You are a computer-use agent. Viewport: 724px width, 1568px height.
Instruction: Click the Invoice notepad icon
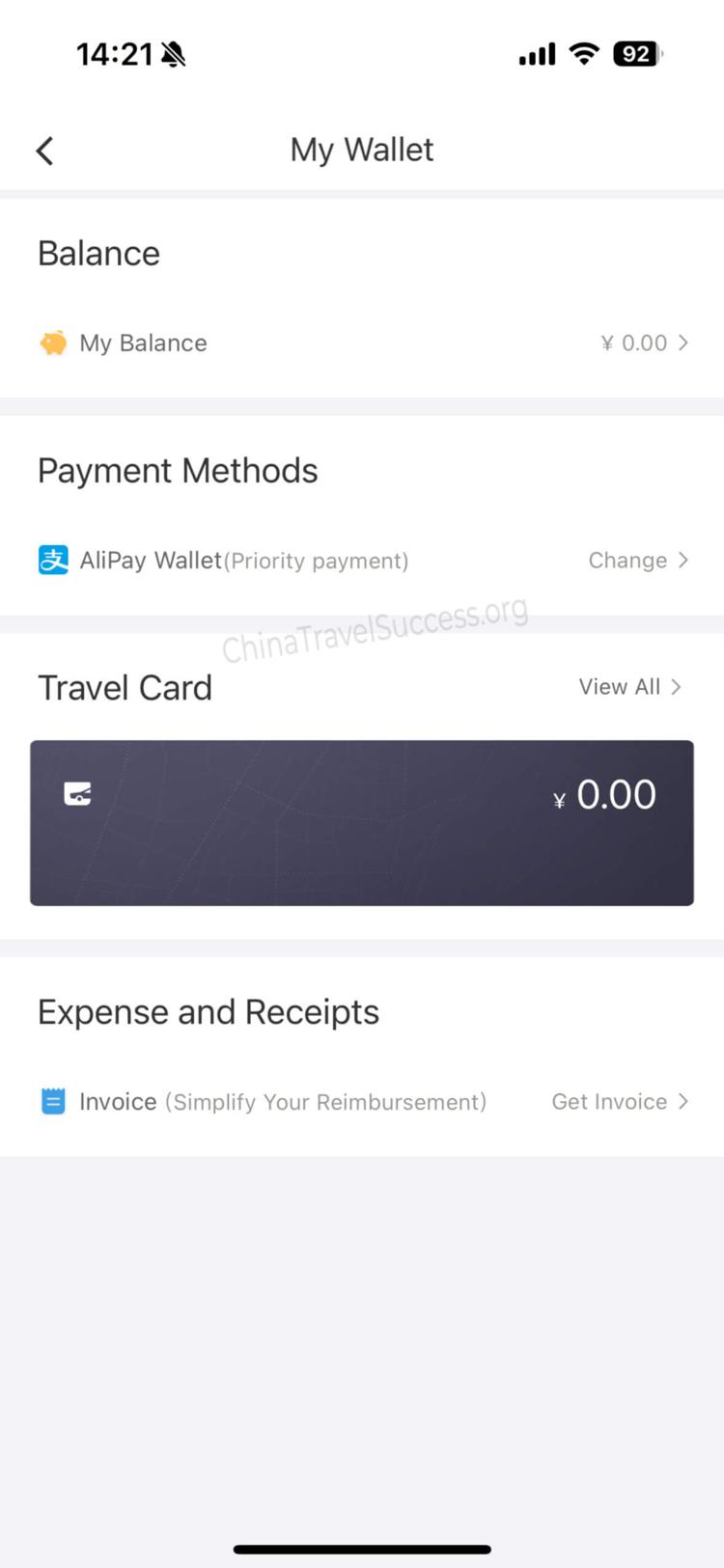tap(52, 1100)
